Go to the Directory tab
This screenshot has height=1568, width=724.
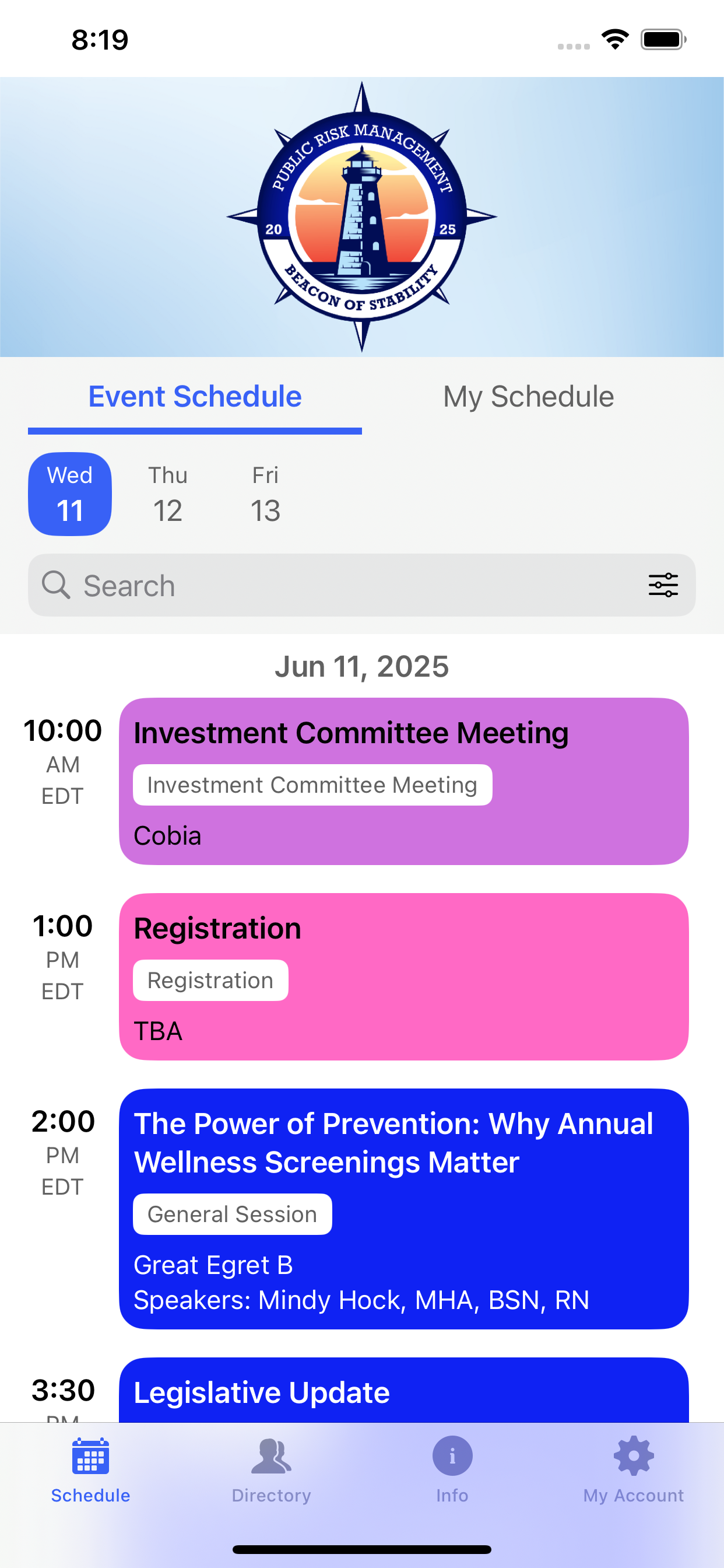click(x=271, y=1469)
